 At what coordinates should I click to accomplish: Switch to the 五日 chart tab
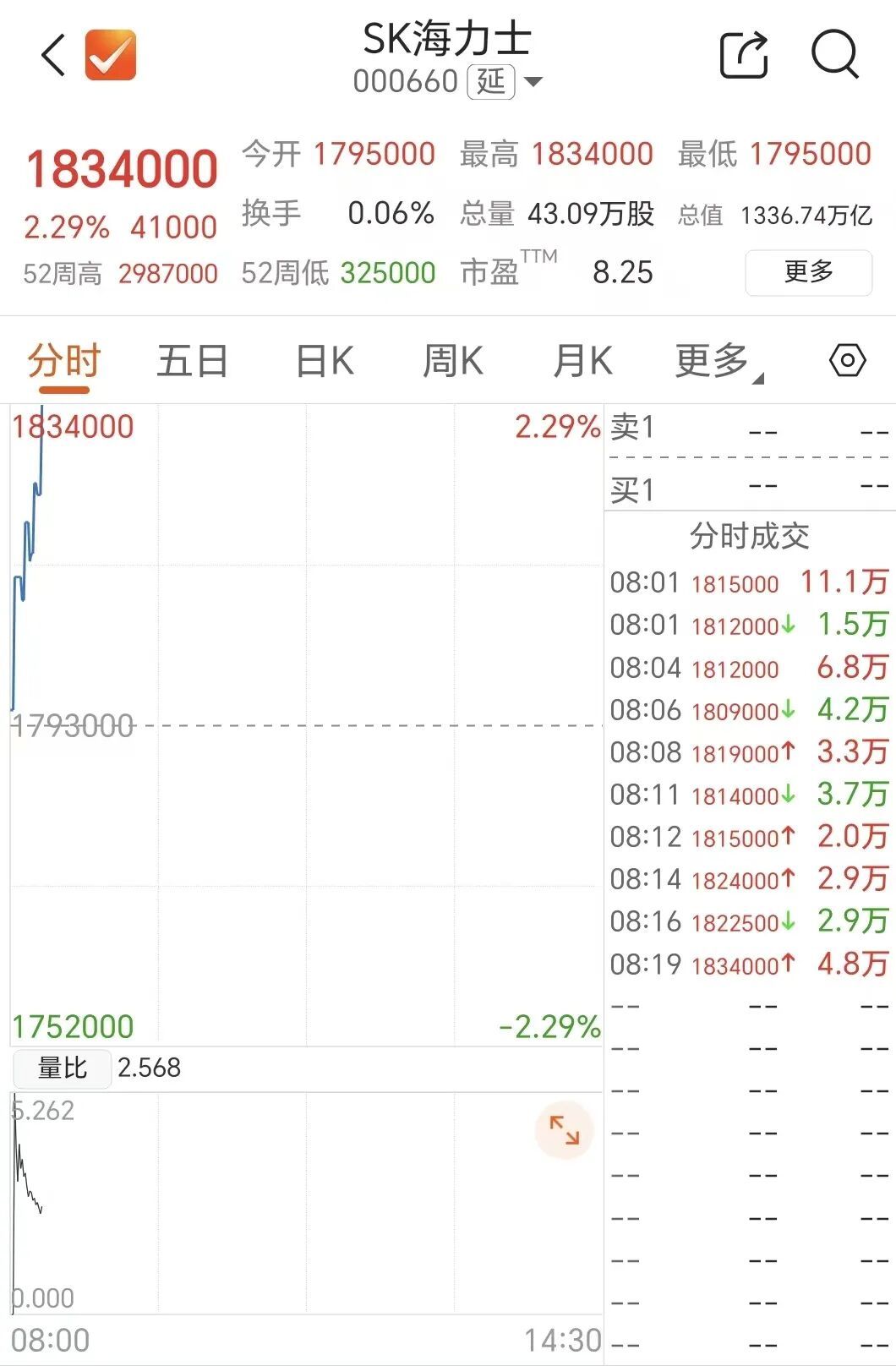193,361
